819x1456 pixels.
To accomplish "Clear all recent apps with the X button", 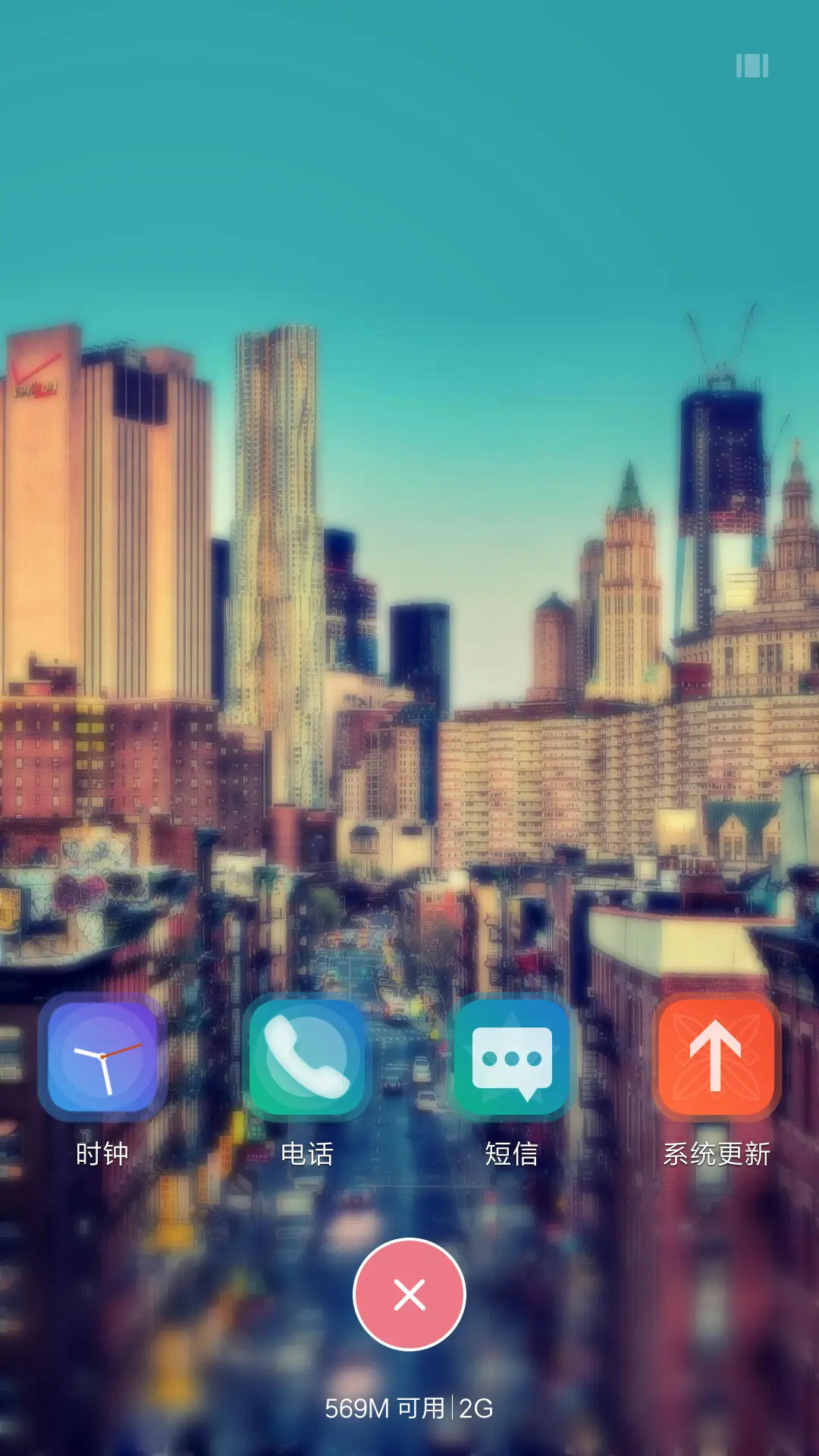I will click(x=409, y=1294).
